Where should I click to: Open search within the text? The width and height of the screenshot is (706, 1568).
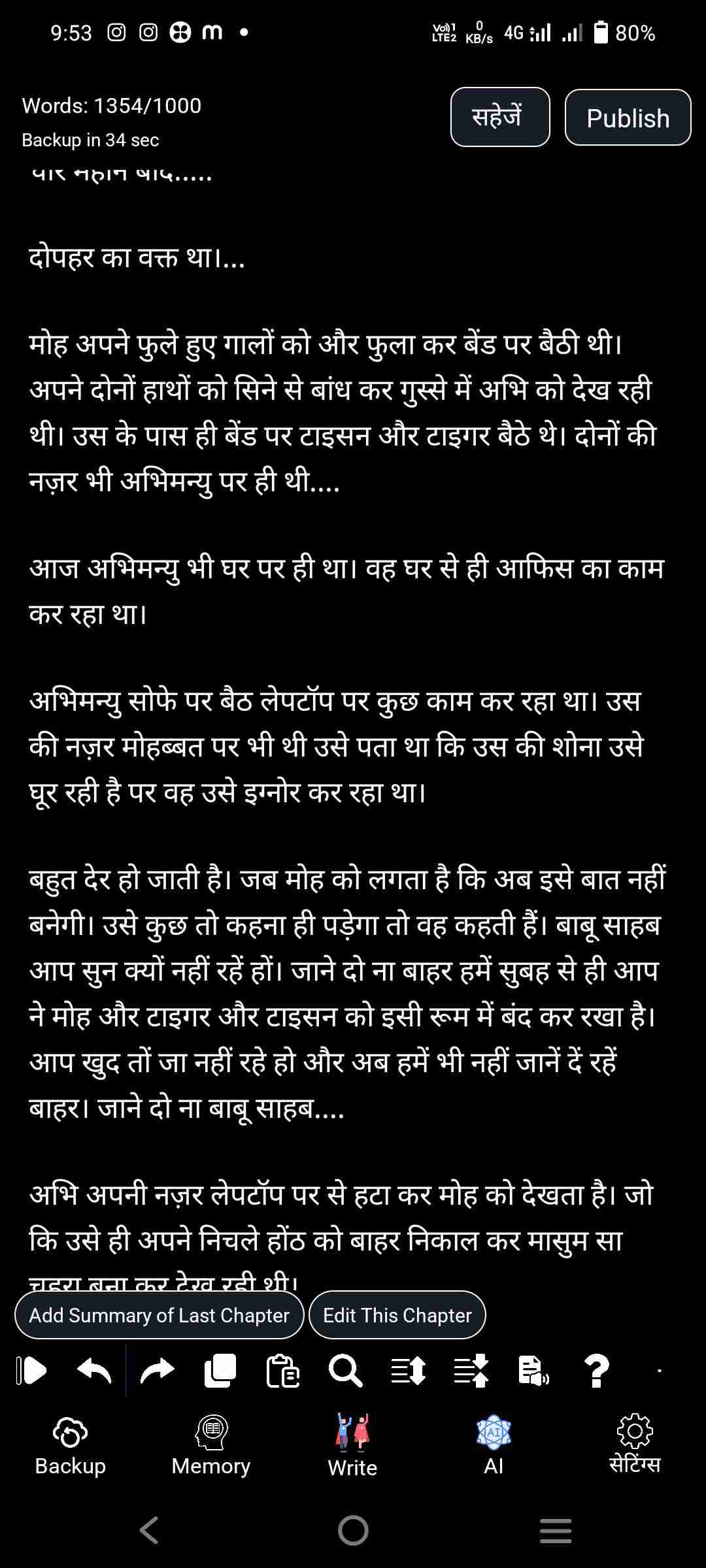coord(345,1370)
